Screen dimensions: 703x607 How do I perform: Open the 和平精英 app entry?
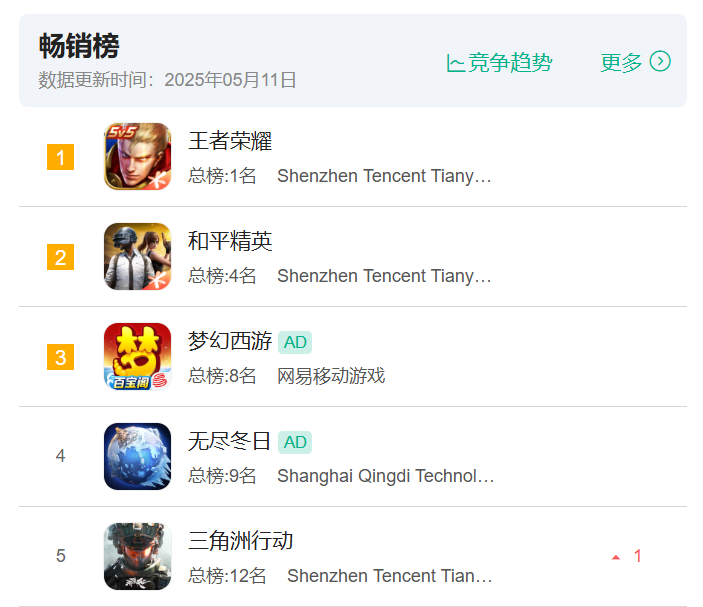tap(230, 241)
